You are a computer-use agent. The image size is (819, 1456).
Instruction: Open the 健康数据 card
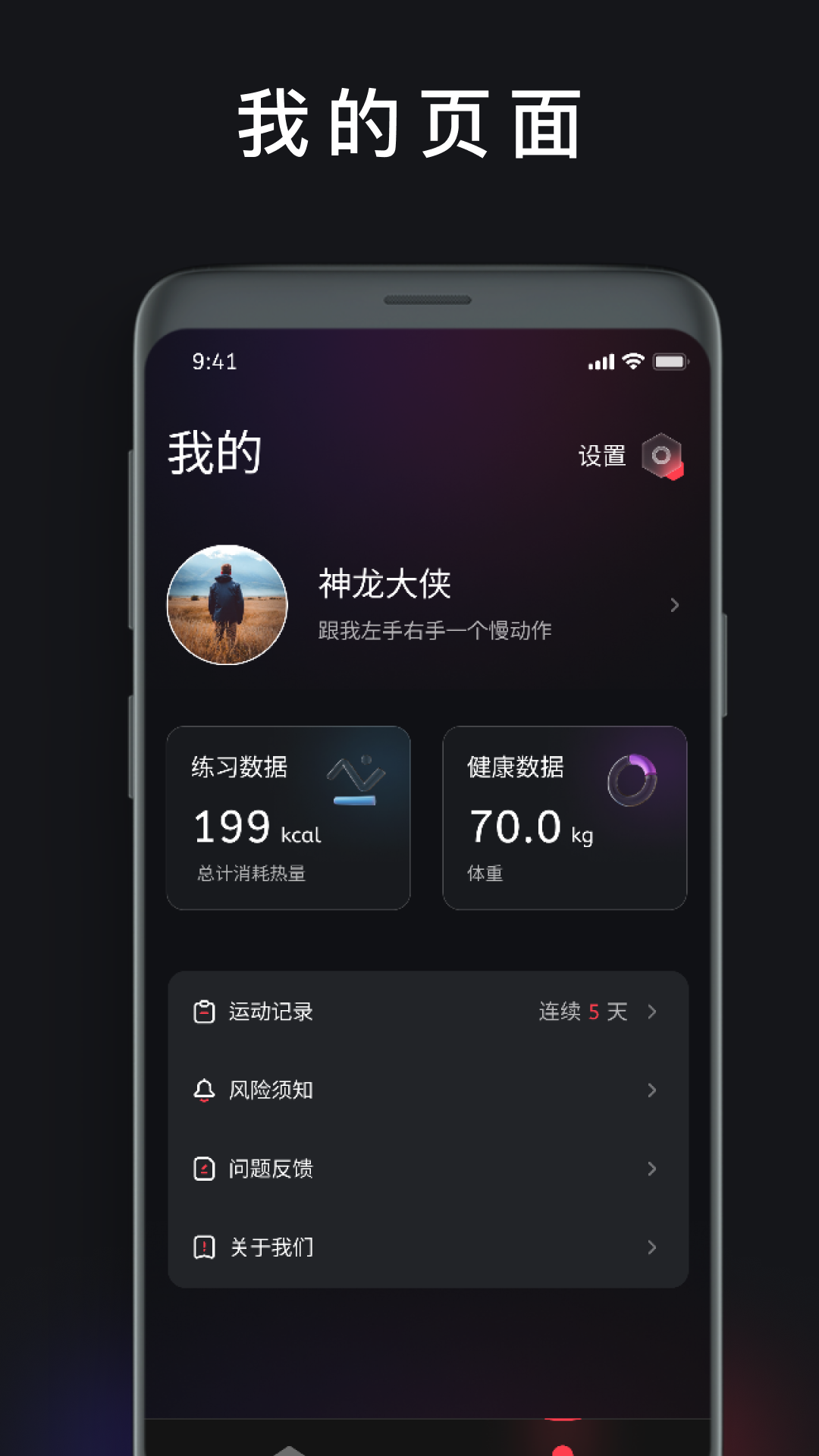pos(565,817)
